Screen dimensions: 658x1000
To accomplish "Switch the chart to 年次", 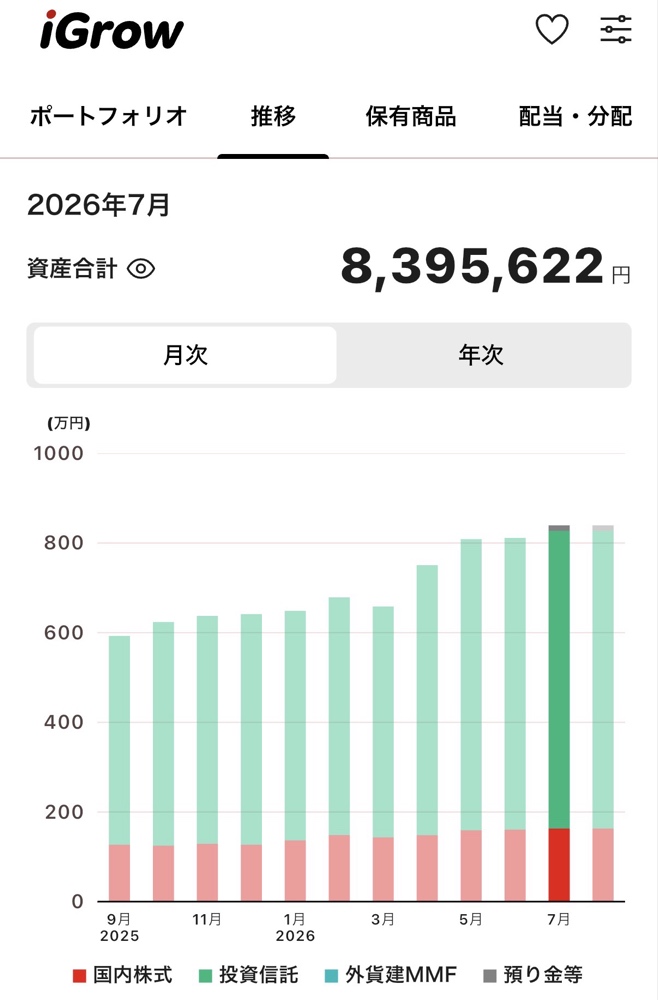I will click(481, 355).
